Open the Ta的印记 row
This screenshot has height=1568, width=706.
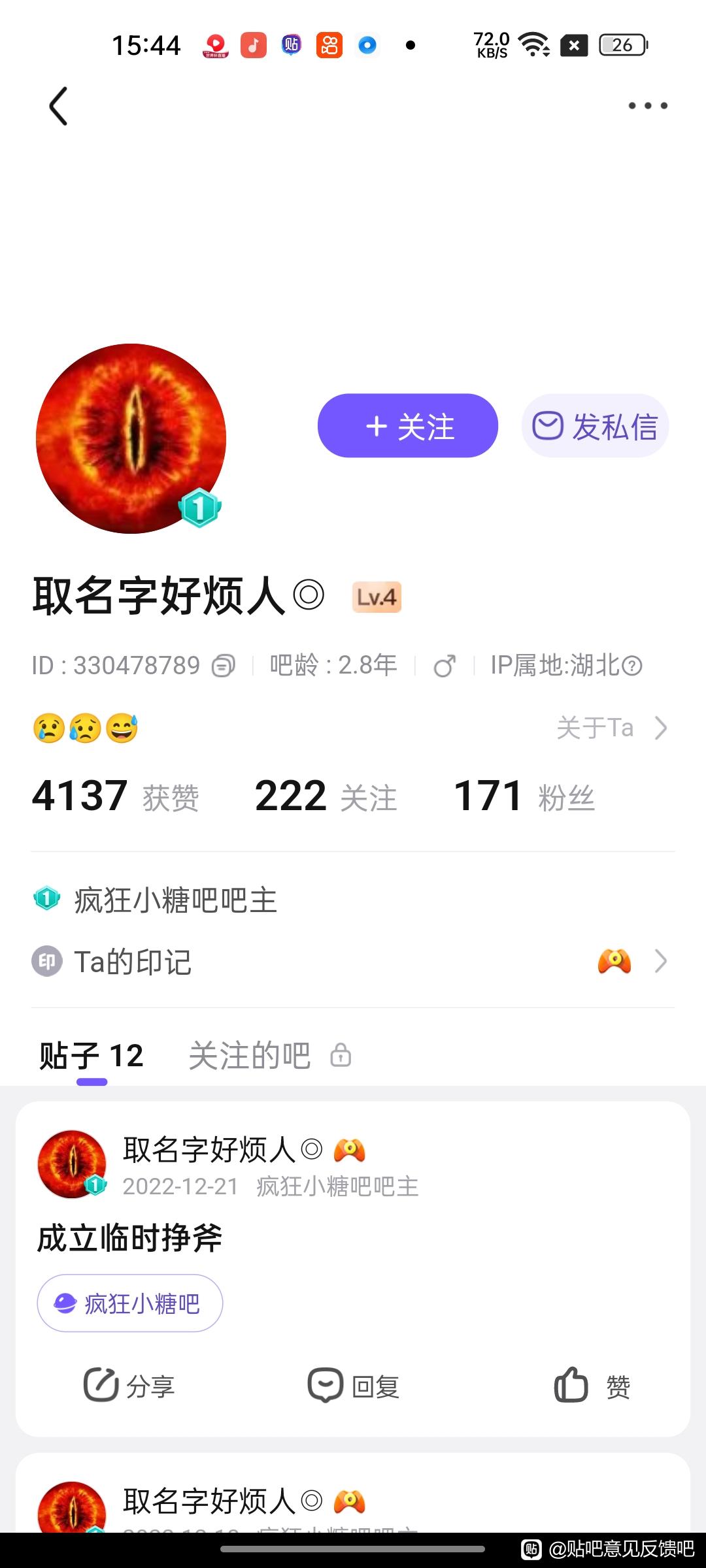(353, 962)
